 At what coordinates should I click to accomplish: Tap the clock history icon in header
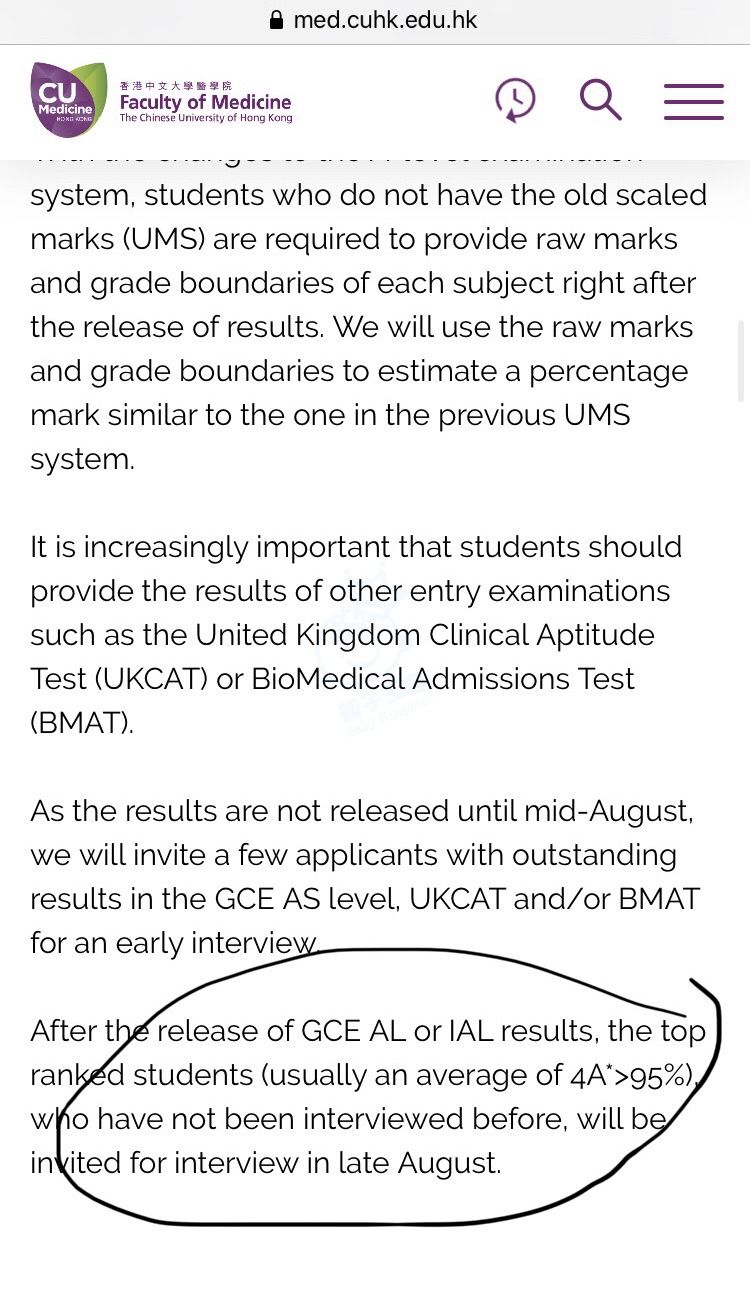tap(515, 100)
